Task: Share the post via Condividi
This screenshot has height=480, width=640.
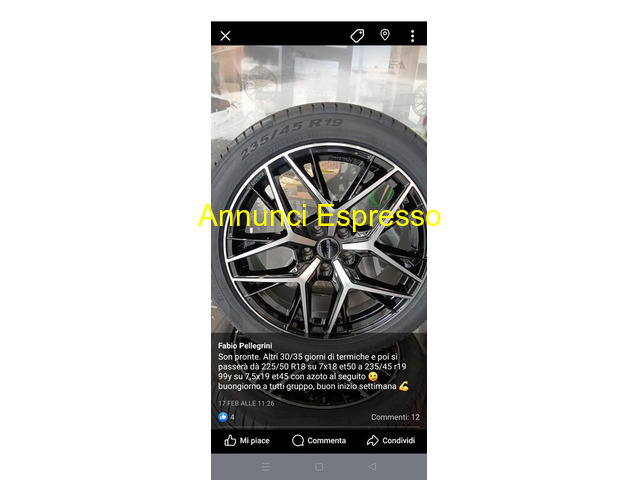Action: point(391,440)
